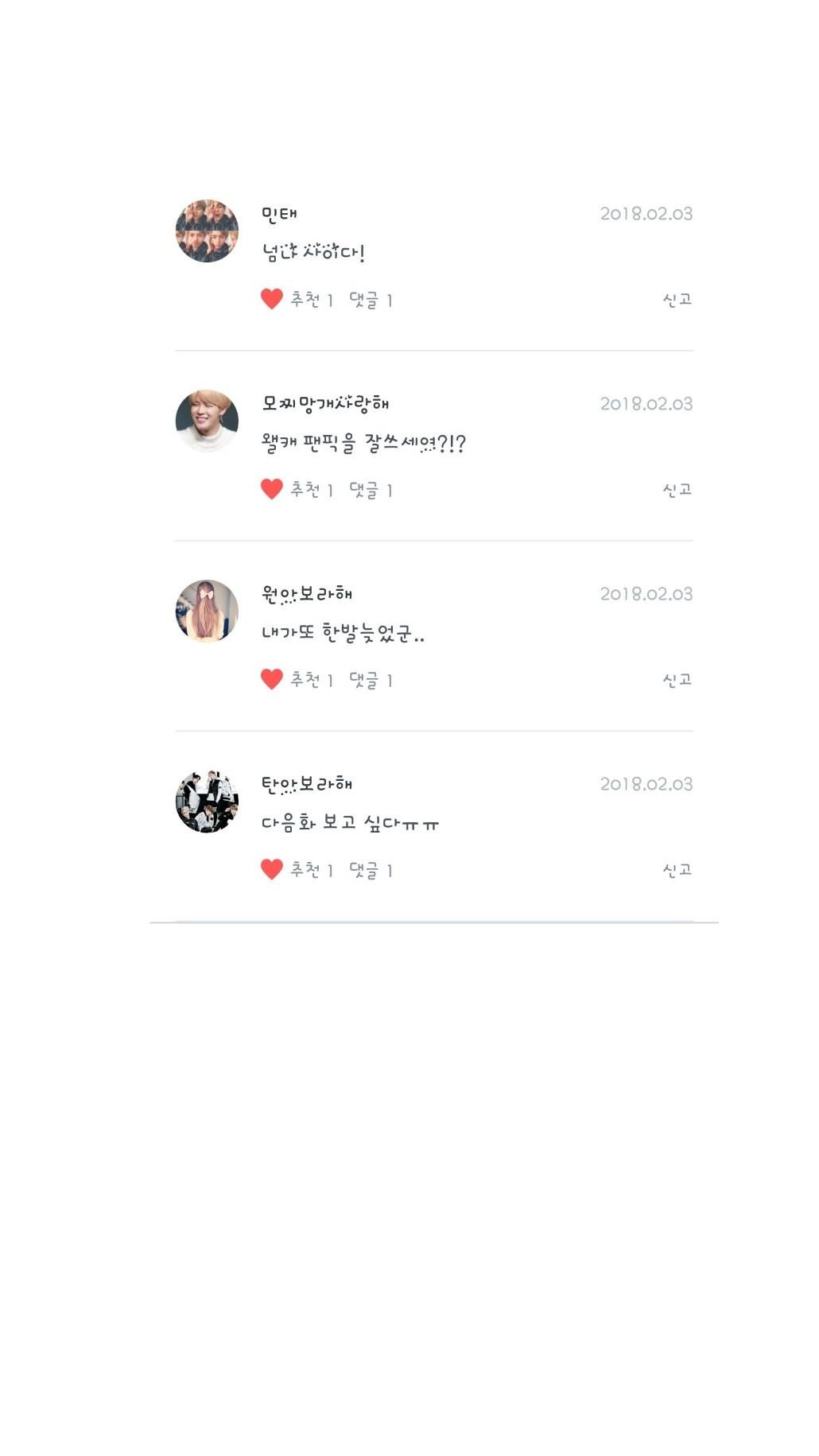Open replies (댓글) on 원앙보라해's comment

pyautogui.click(x=371, y=680)
